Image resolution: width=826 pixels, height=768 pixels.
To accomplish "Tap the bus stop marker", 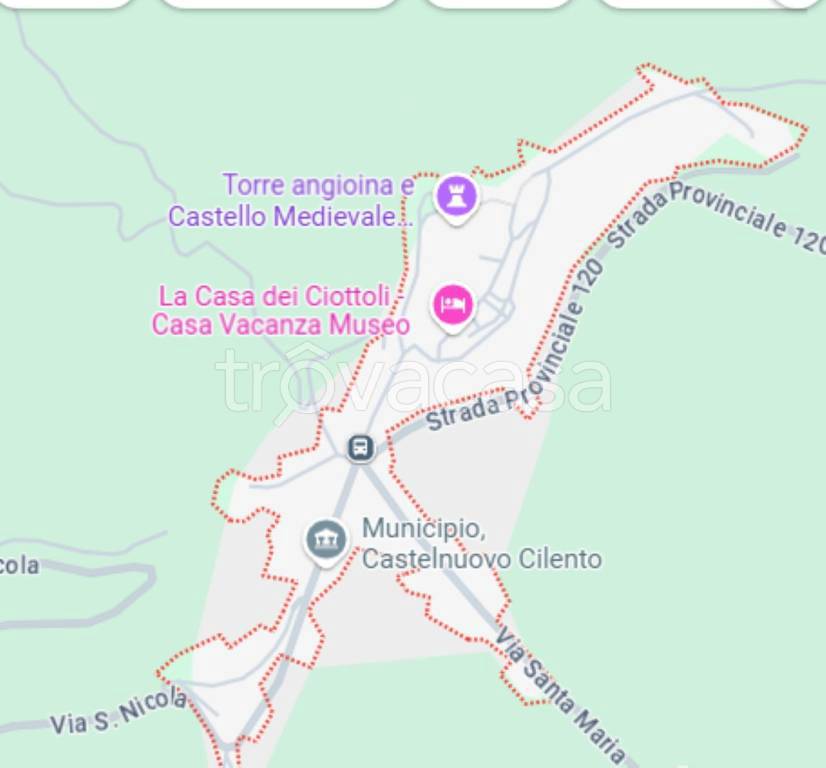I will click(361, 447).
